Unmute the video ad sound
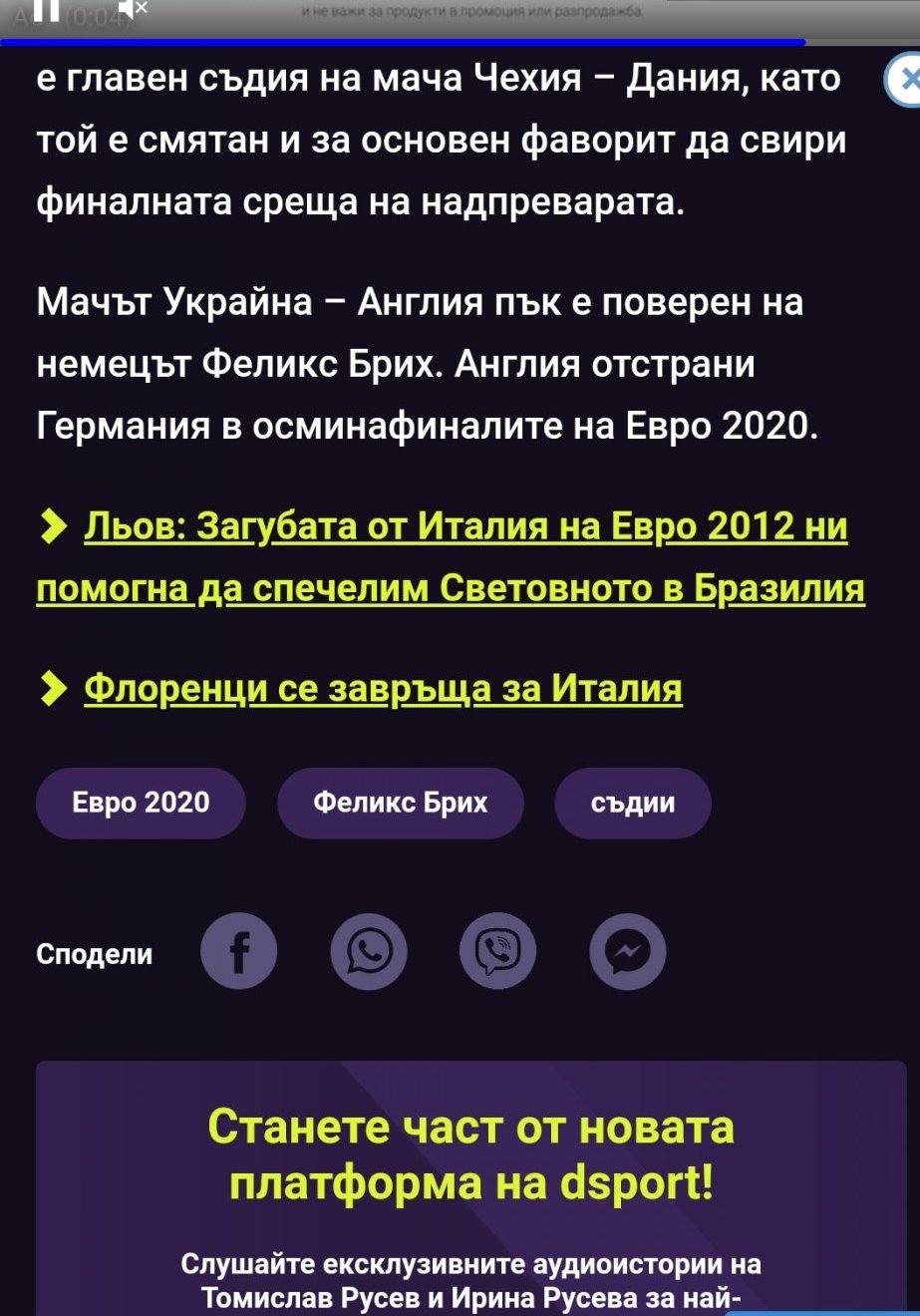920x1316 pixels. point(132,10)
